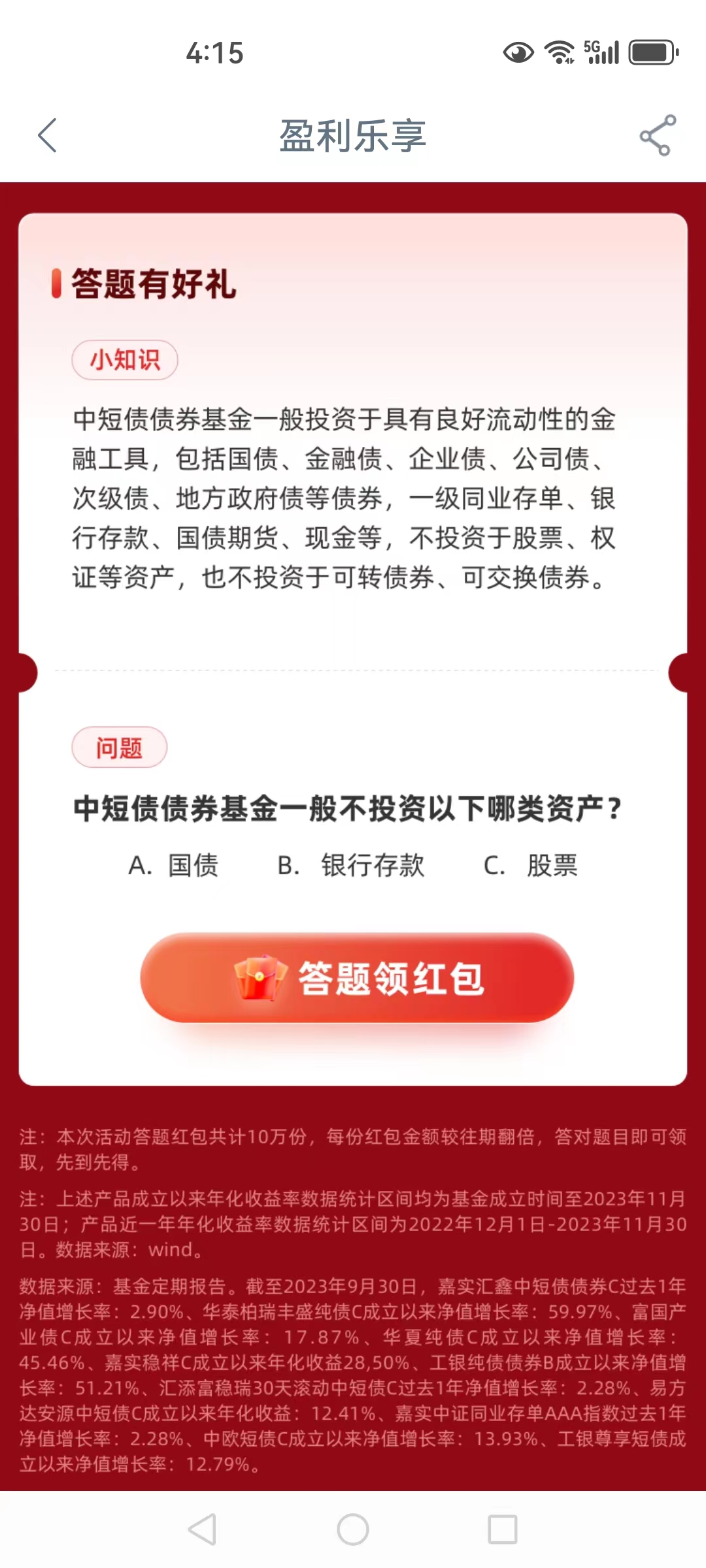706x1568 pixels.
Task: Pick answer C. 股票
Action: [530, 865]
